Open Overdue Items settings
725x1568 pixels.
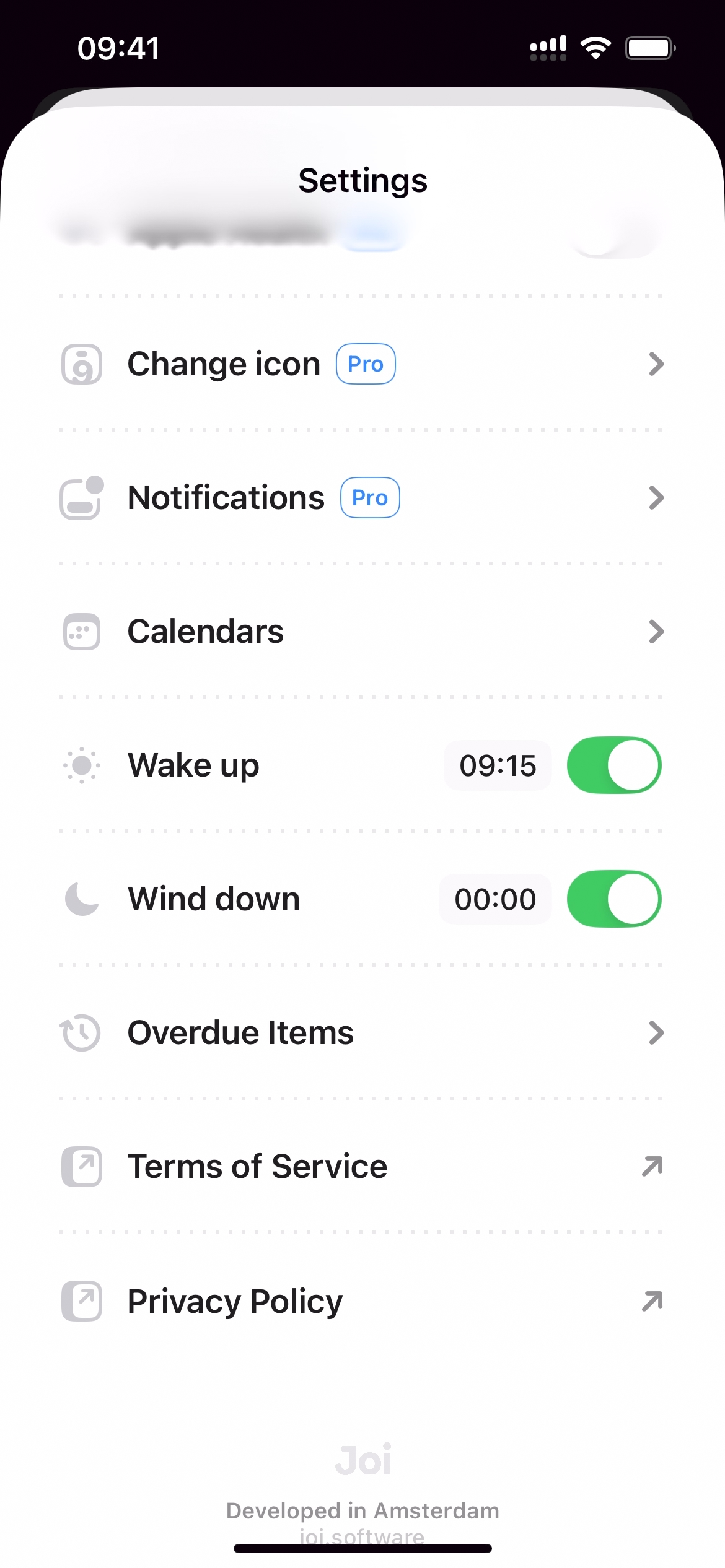(362, 1033)
